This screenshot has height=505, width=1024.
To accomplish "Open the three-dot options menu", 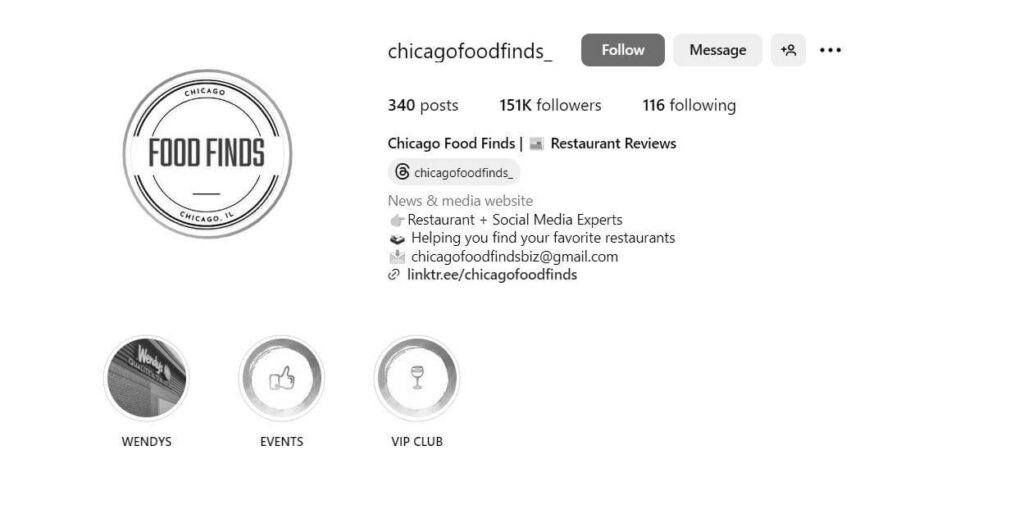I will 830,50.
